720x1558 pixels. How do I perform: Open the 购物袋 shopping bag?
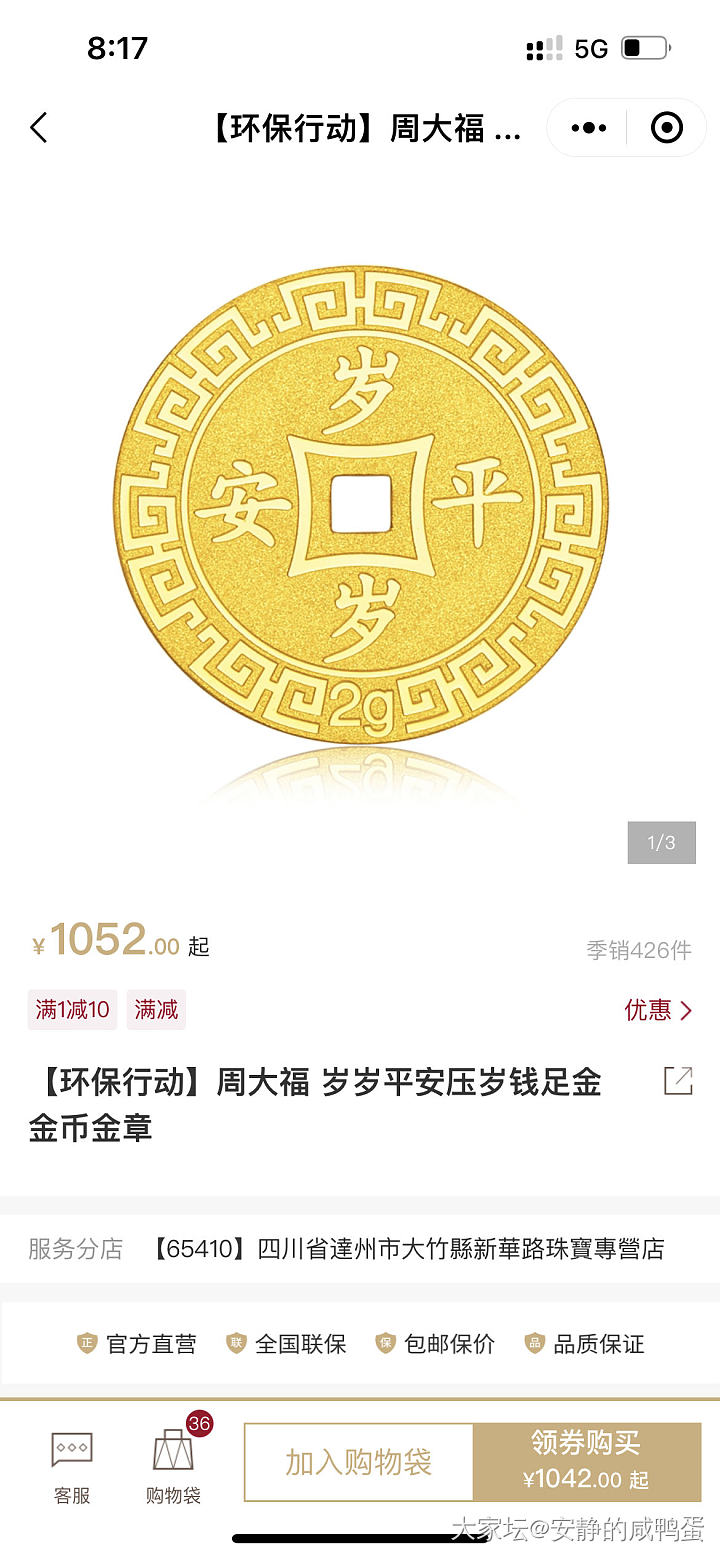point(173,1464)
